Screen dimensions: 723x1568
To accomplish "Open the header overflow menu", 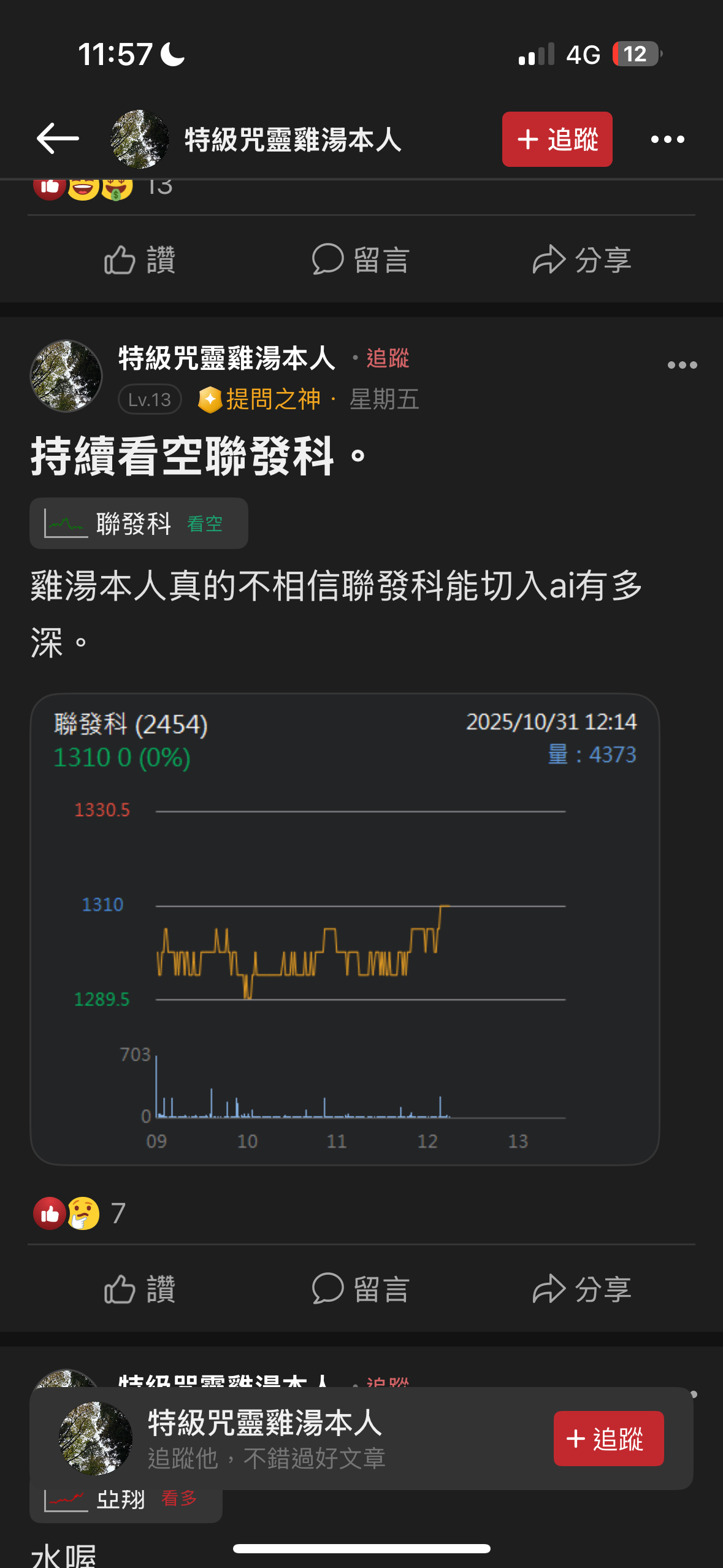I will (667, 139).
